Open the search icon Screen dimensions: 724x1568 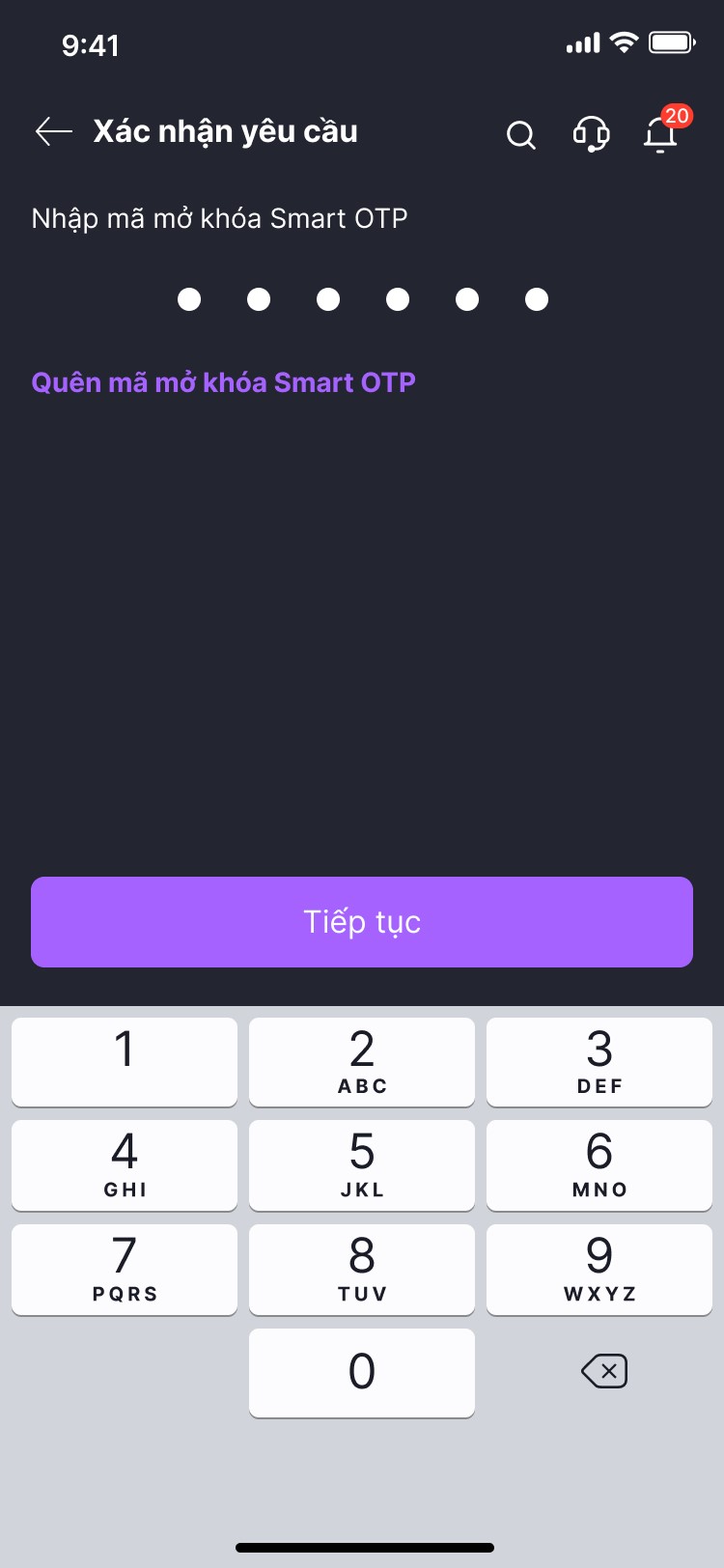point(520,135)
